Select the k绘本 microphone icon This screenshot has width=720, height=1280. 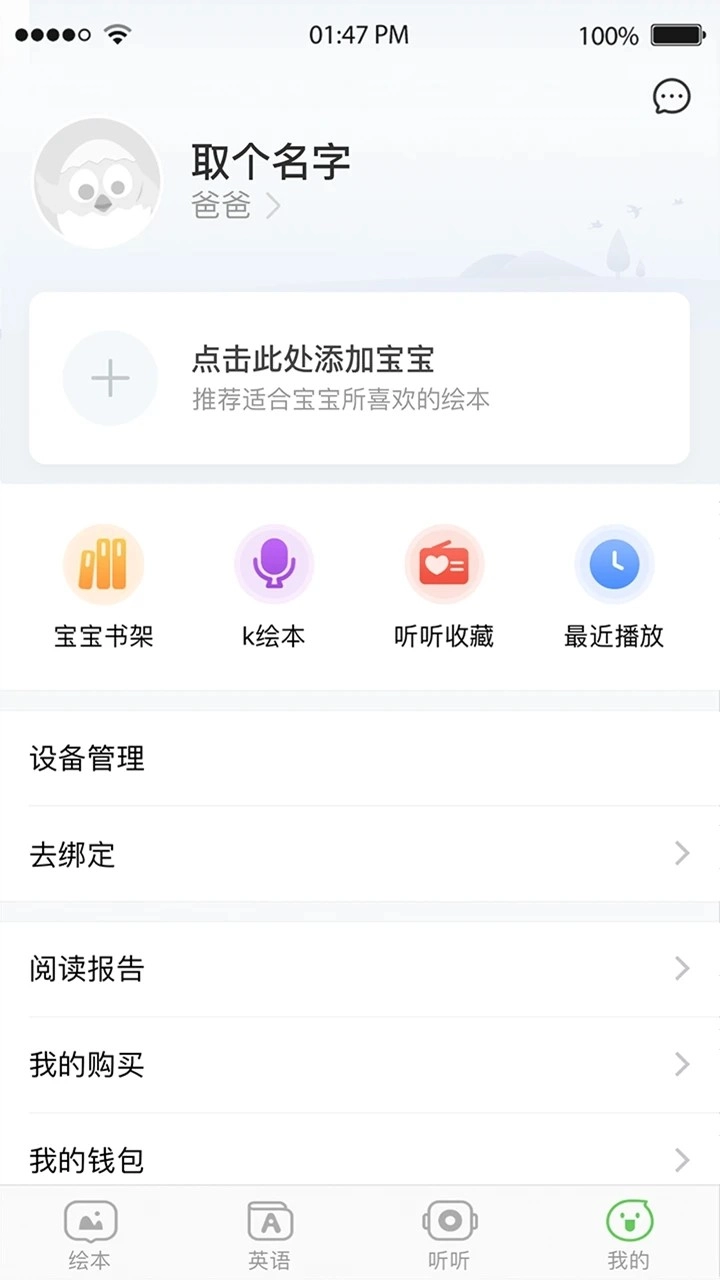tap(274, 563)
